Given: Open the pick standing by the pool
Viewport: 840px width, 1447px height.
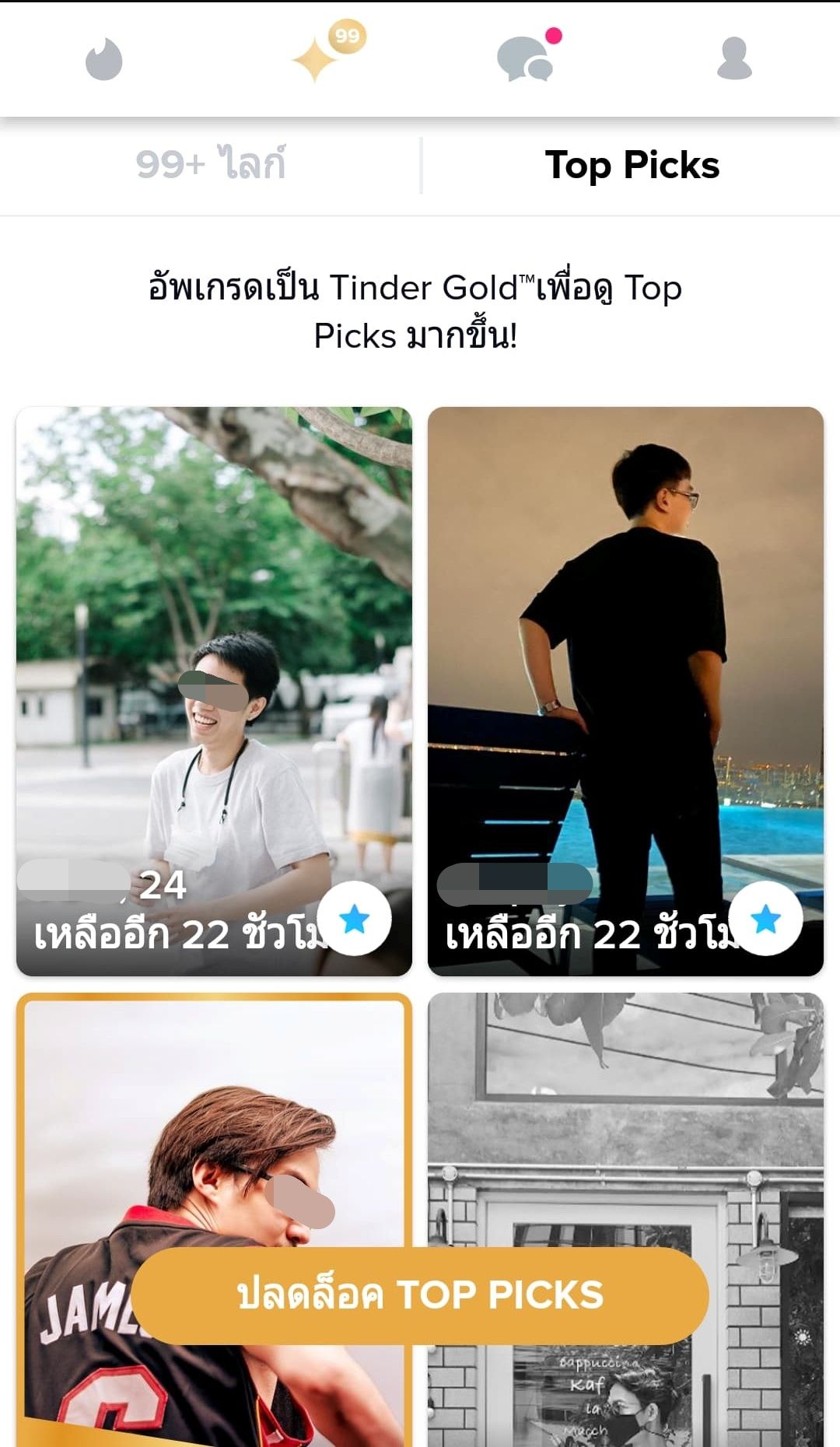Looking at the screenshot, I should tap(625, 661).
